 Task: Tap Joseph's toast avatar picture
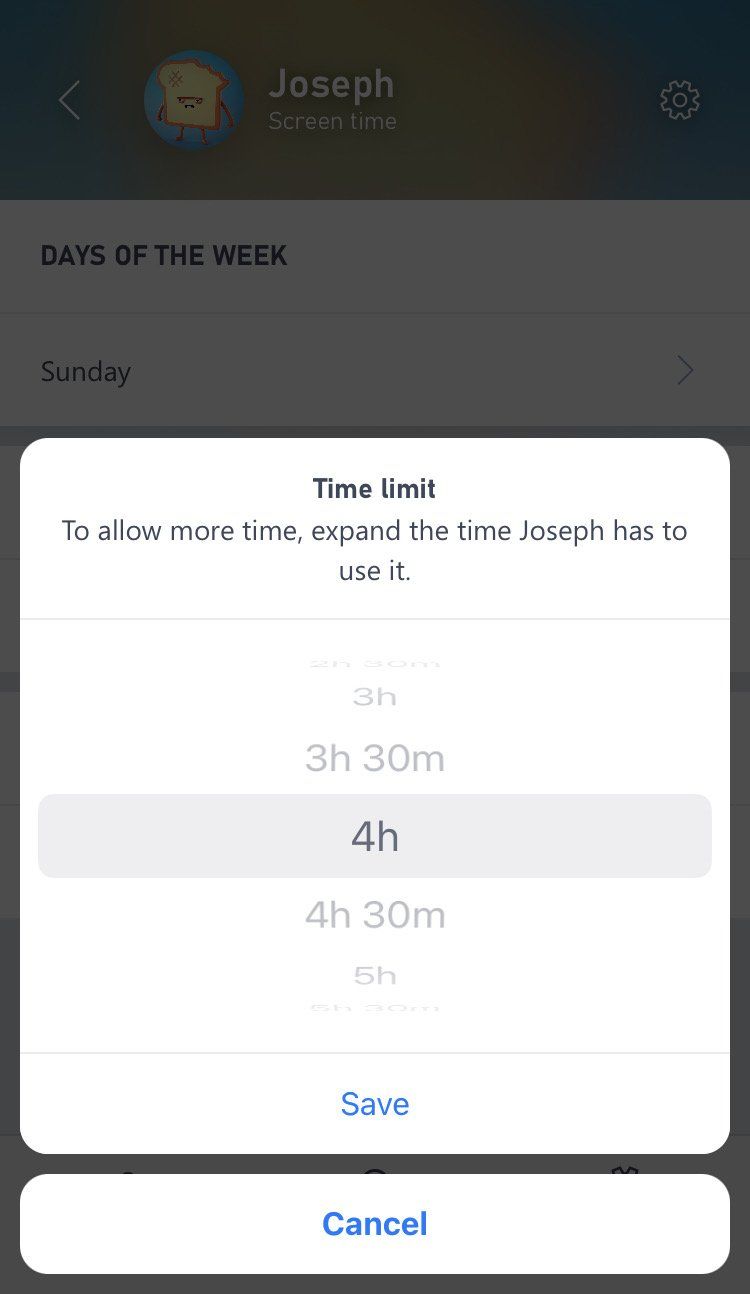194,100
